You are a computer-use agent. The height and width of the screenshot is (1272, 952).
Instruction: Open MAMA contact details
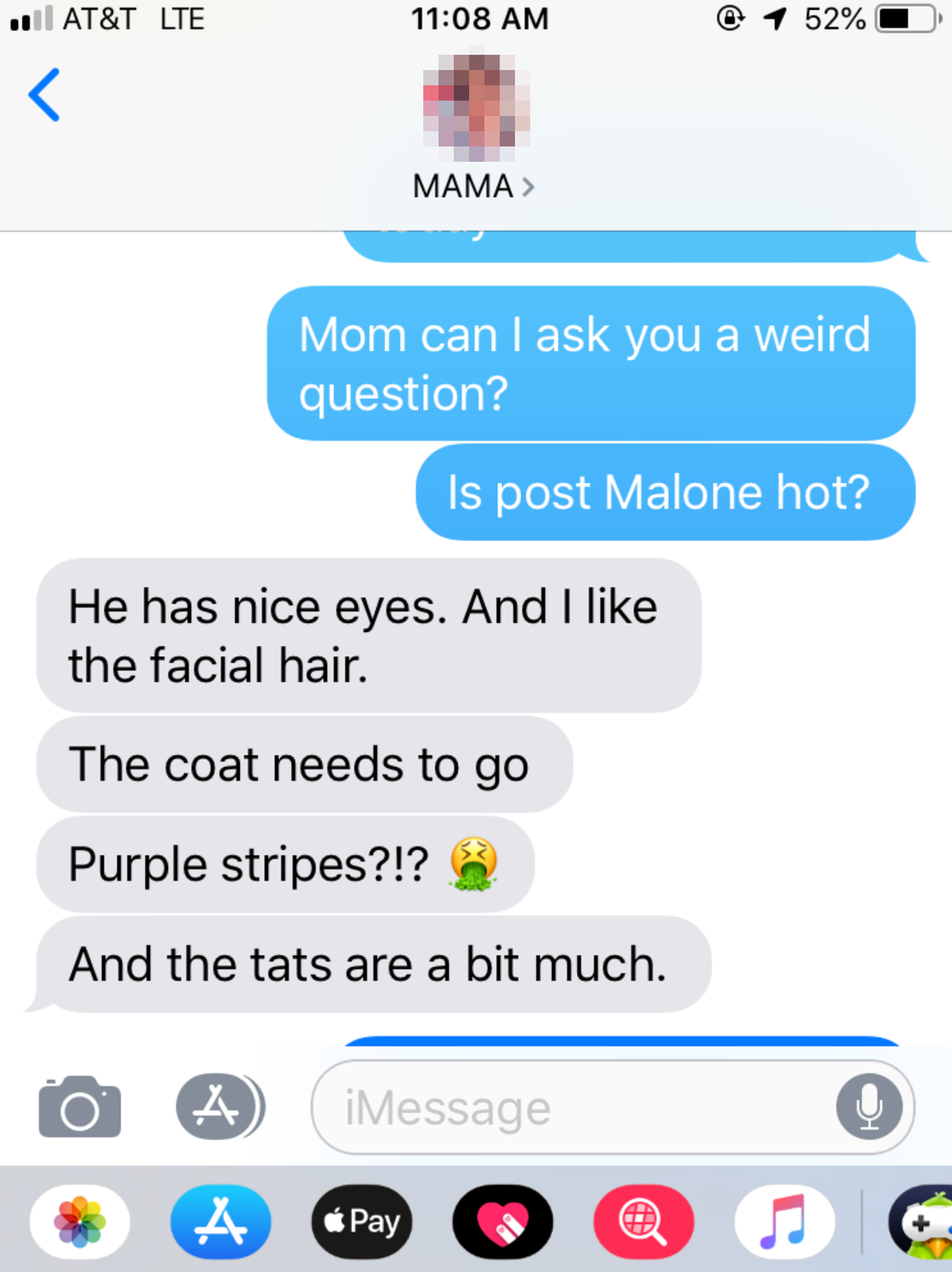[474, 186]
